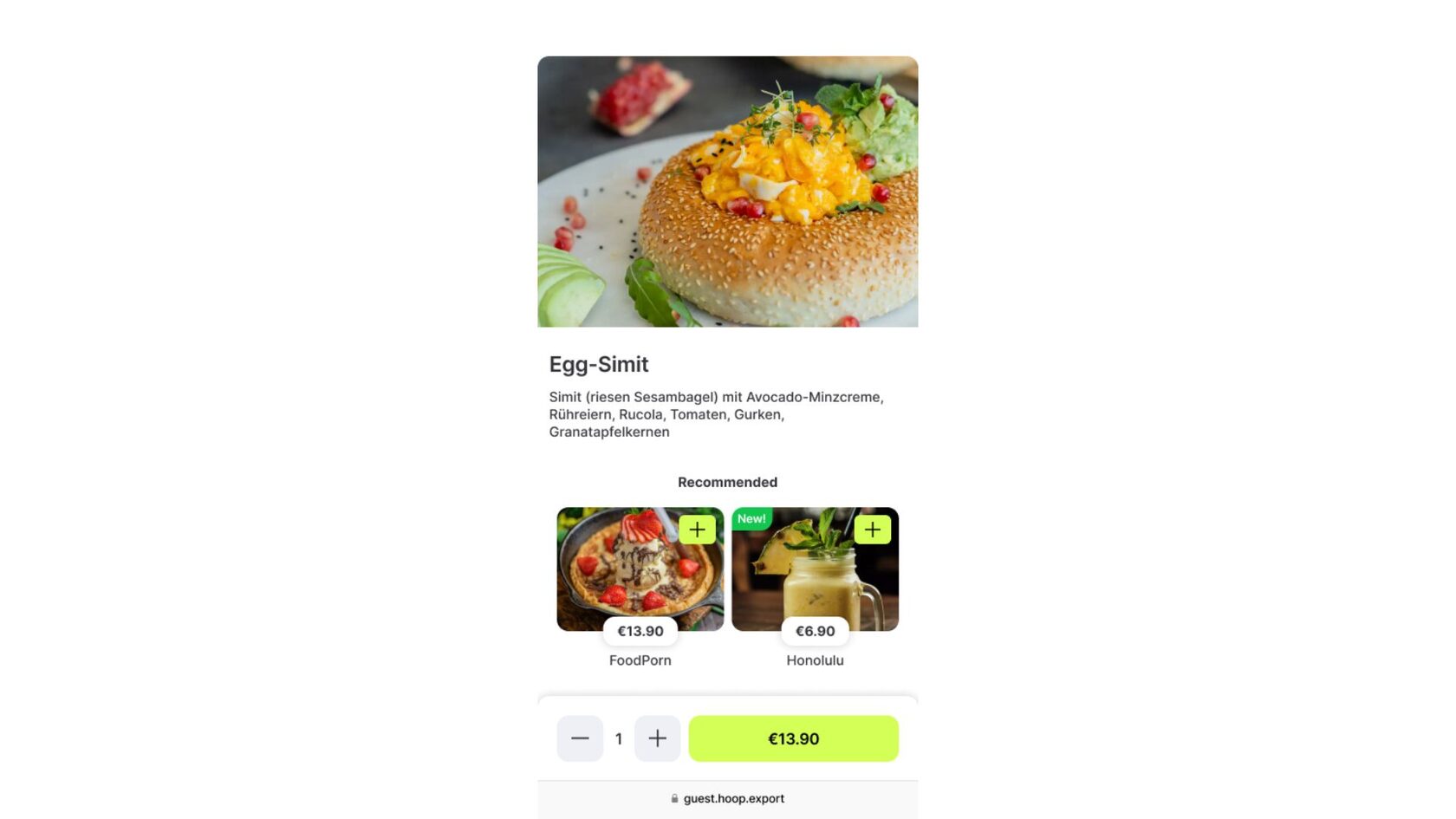Increase the Egg-Simit quantity
This screenshot has width=1456, height=819.
pyautogui.click(x=657, y=738)
